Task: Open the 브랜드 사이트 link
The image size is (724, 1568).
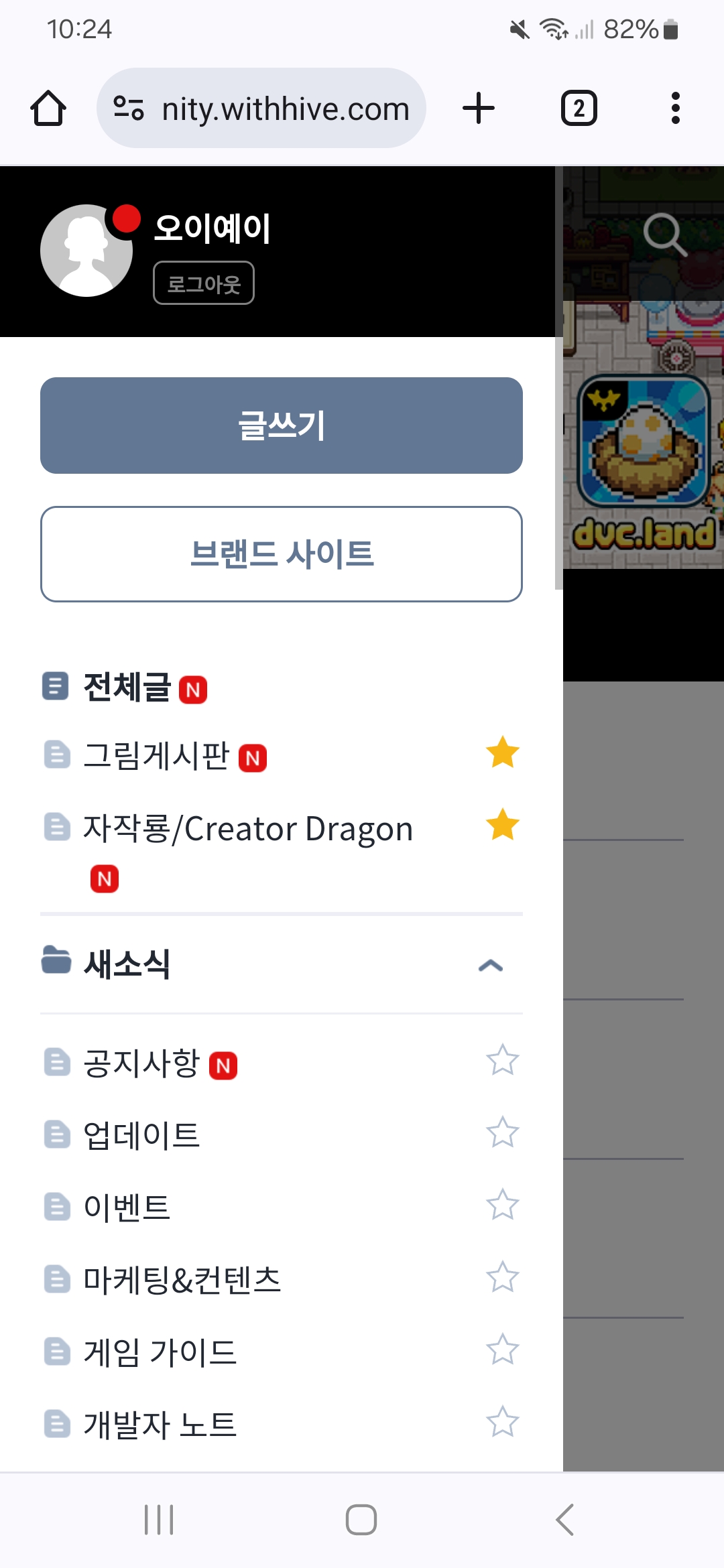Action: pos(282,554)
